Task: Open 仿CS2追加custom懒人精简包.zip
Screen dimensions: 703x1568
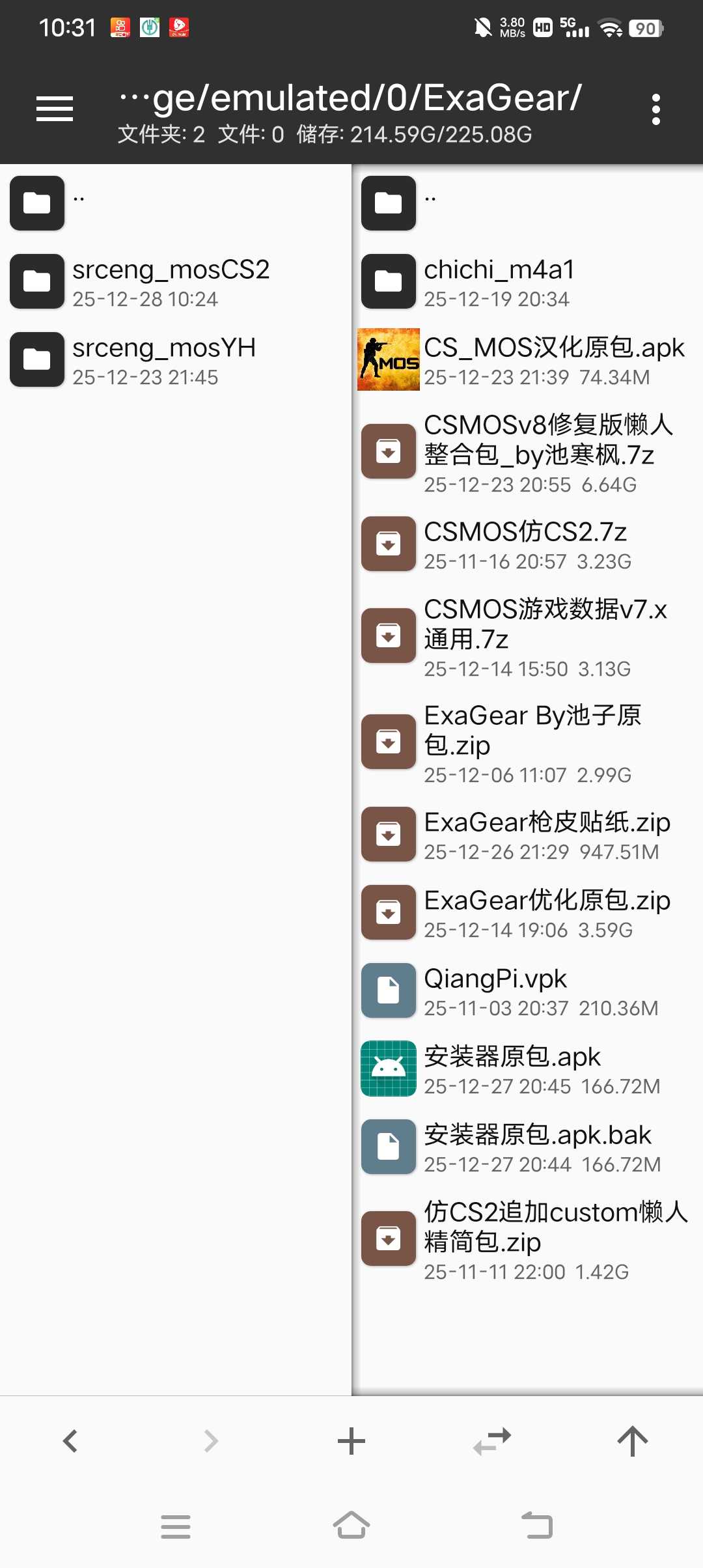Action: [x=555, y=1239]
